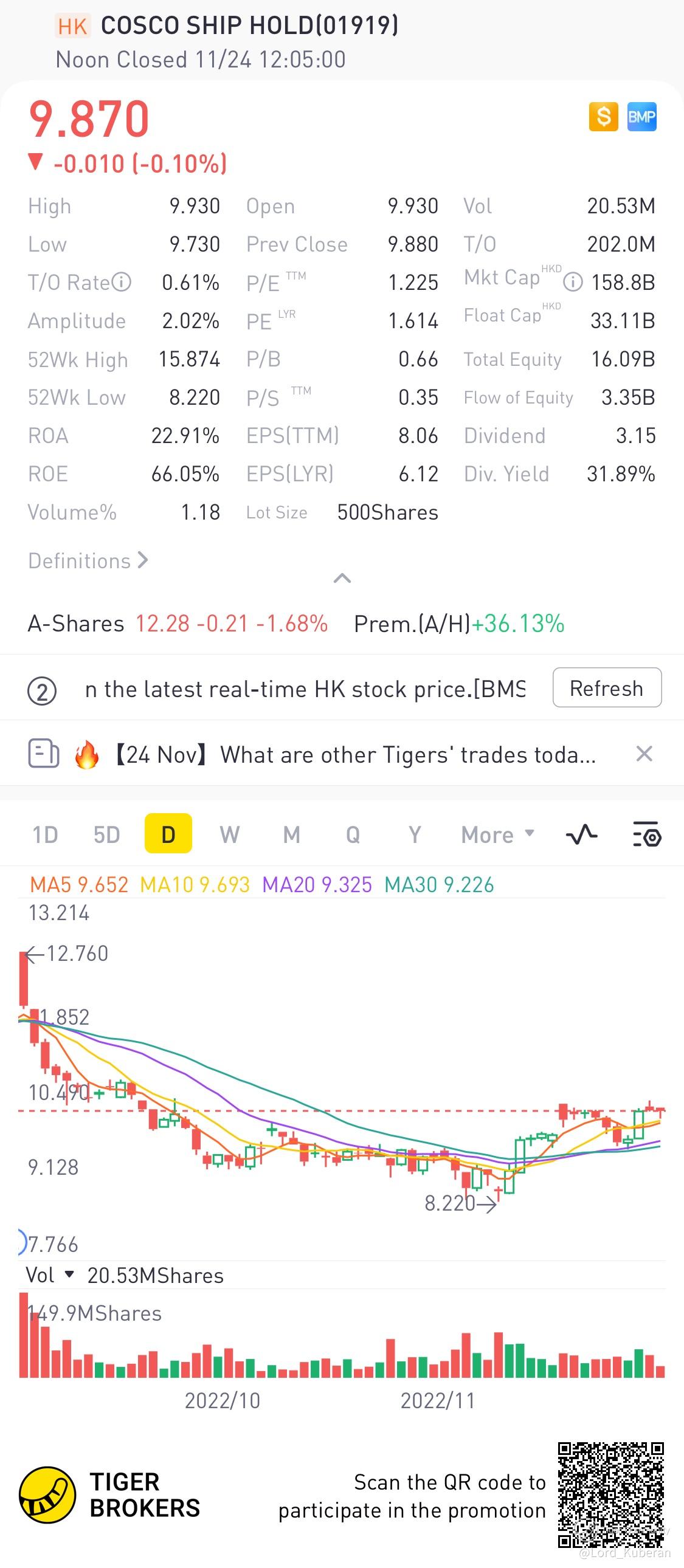Collapse the stock details panel
This screenshot has width=684, height=1568.
coord(342,578)
